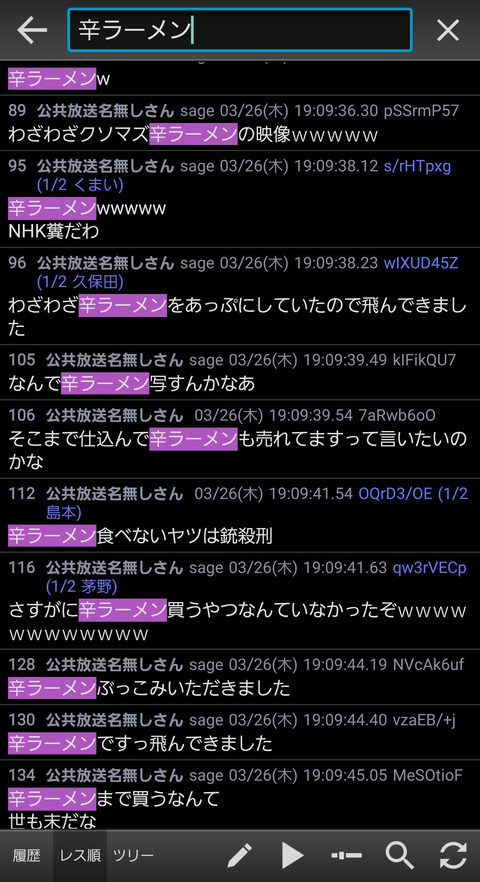
Task: Open post 128 ぶっこみいただきました
Action: click(240, 677)
